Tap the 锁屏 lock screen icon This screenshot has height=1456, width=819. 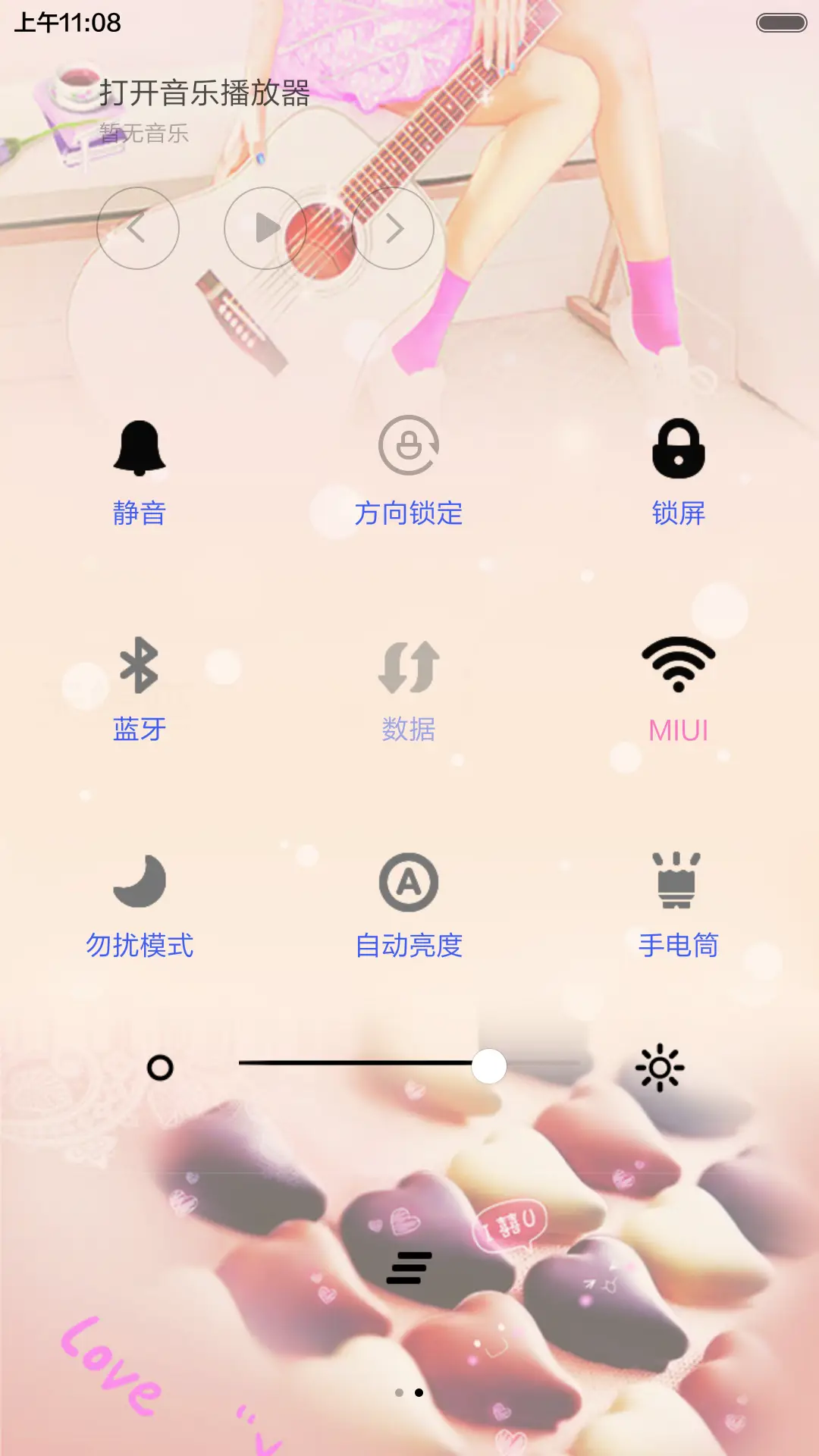(677, 449)
